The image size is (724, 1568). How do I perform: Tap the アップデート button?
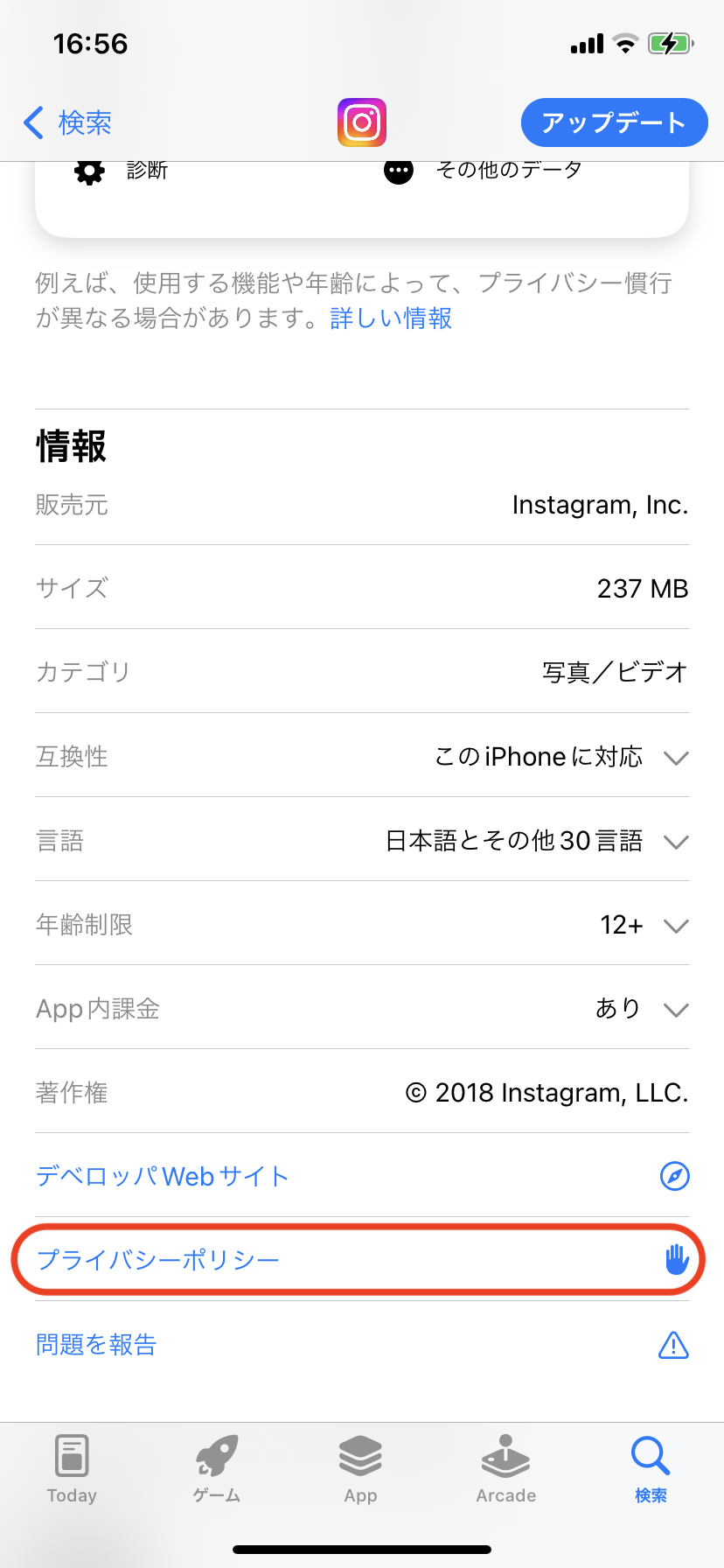tap(614, 122)
